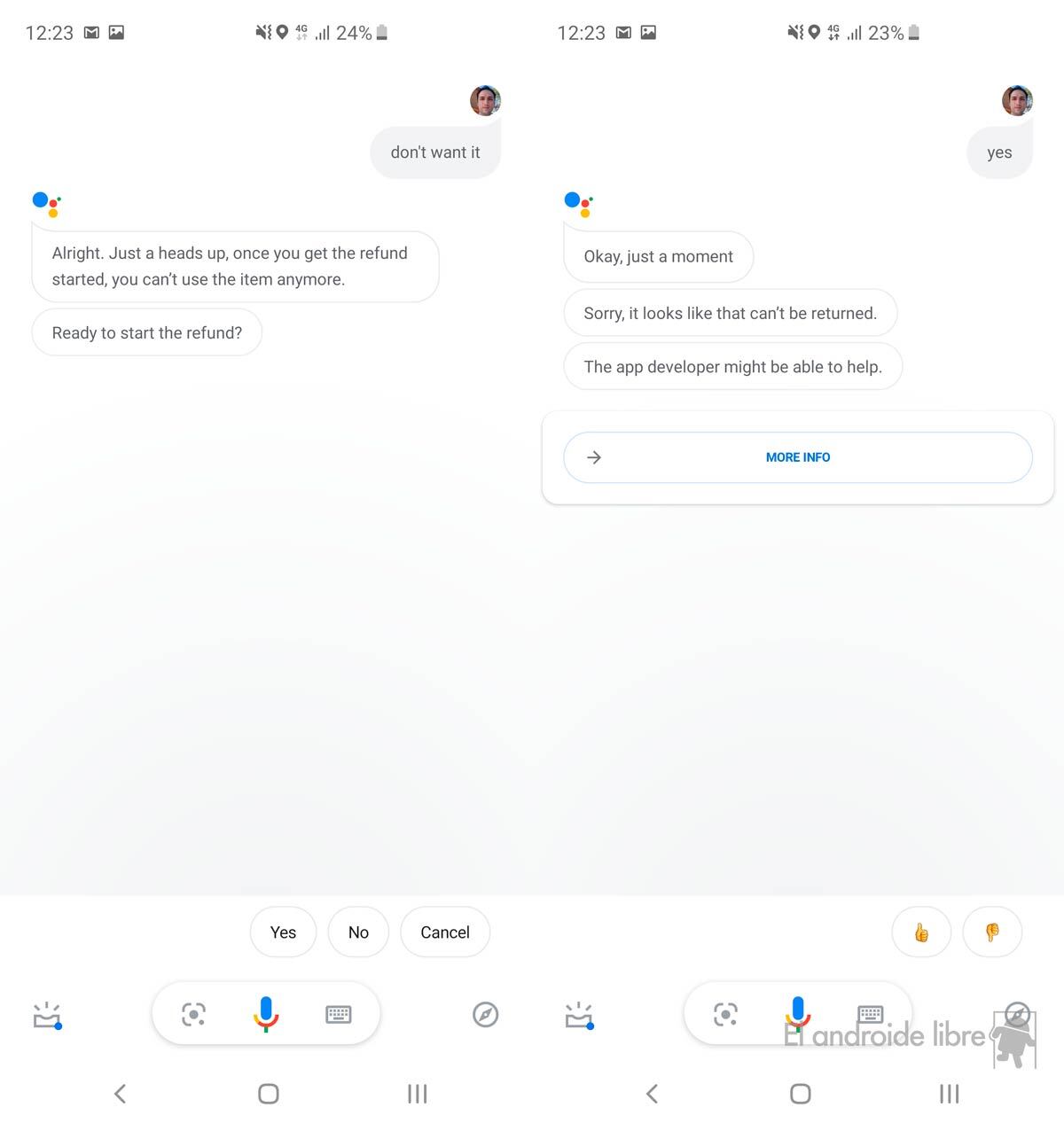The image size is (1064, 1123).
Task: Choose the Cancel suggestion chip
Action: [445, 932]
